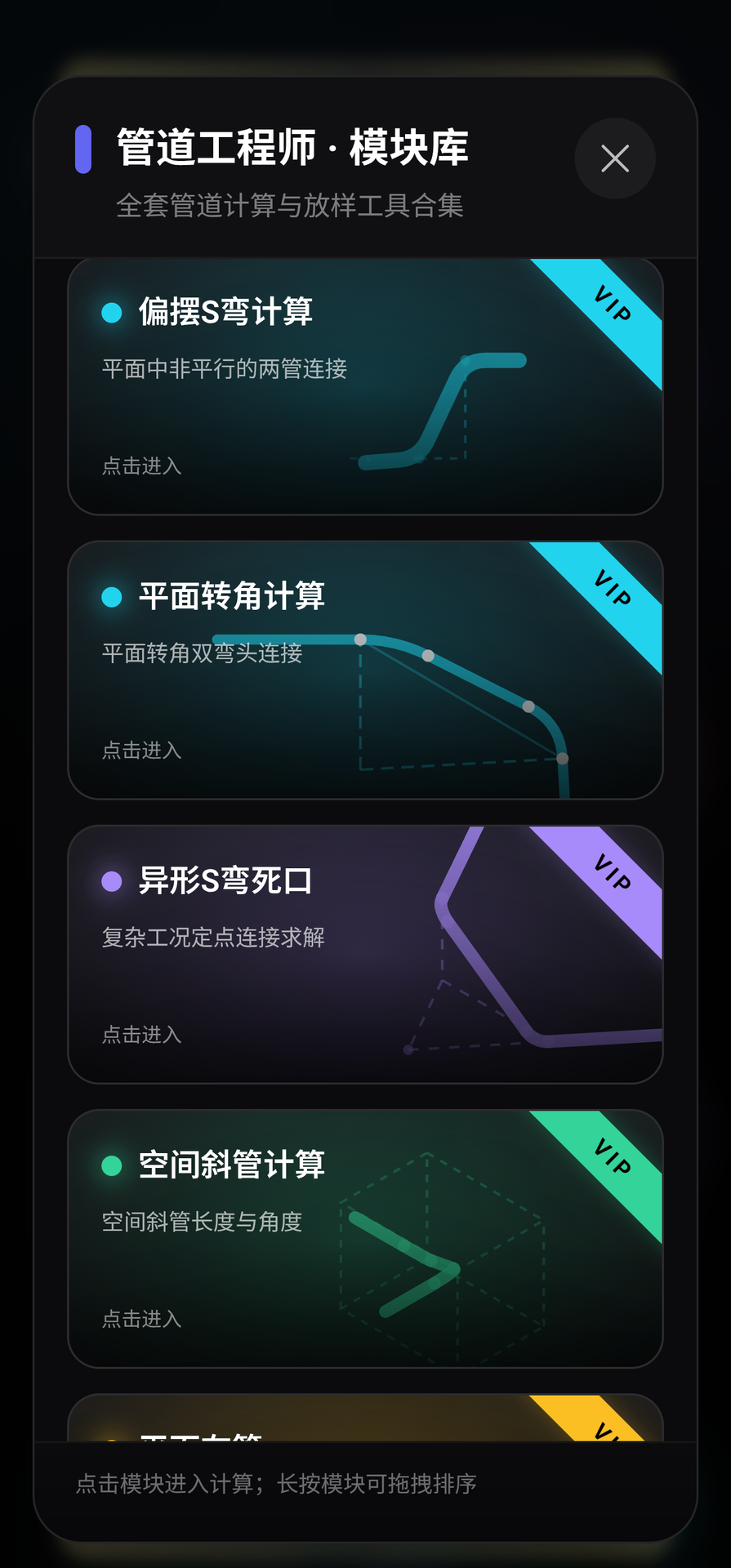Click the purple bullet icon beside 异形S弯死口
The width and height of the screenshot is (731, 1568).
(x=111, y=880)
